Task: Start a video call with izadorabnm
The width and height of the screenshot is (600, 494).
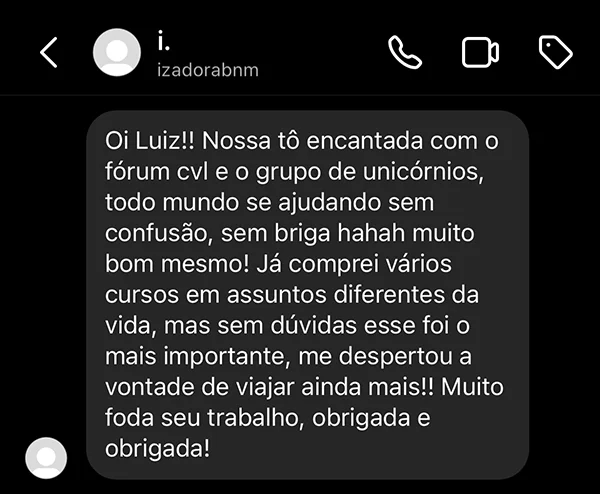Action: pyautogui.click(x=481, y=53)
